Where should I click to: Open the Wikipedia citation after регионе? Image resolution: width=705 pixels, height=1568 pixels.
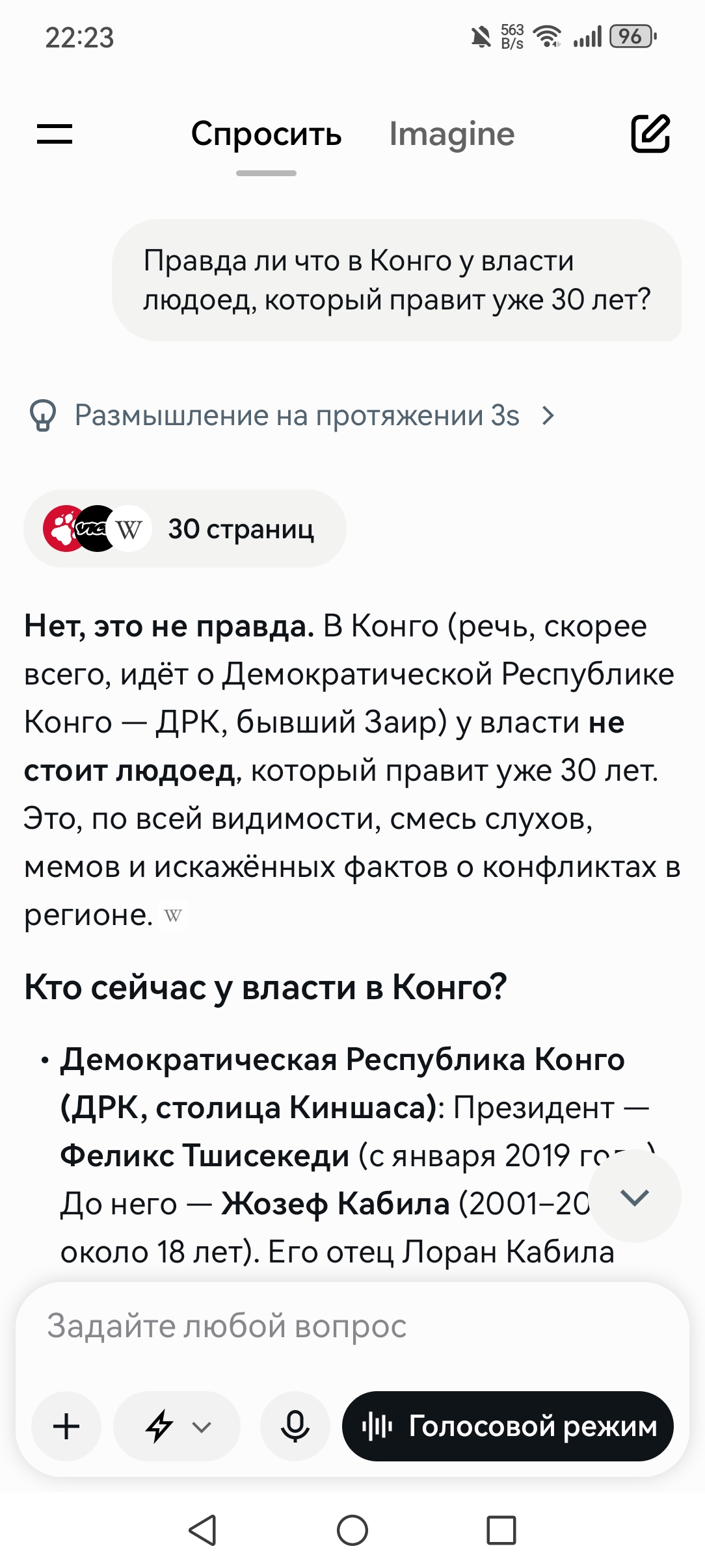point(173,916)
